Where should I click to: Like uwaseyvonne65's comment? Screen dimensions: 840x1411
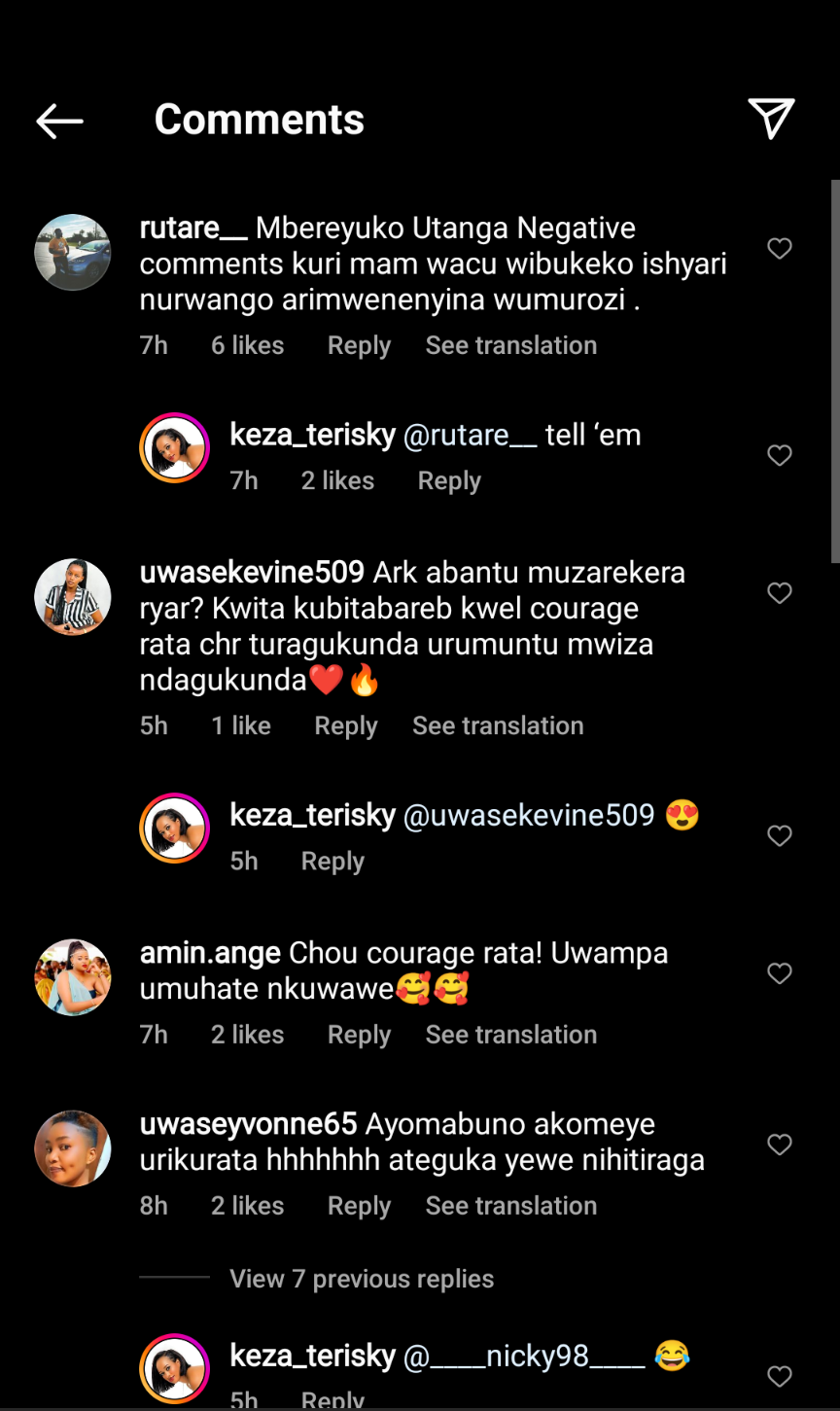pos(780,1145)
